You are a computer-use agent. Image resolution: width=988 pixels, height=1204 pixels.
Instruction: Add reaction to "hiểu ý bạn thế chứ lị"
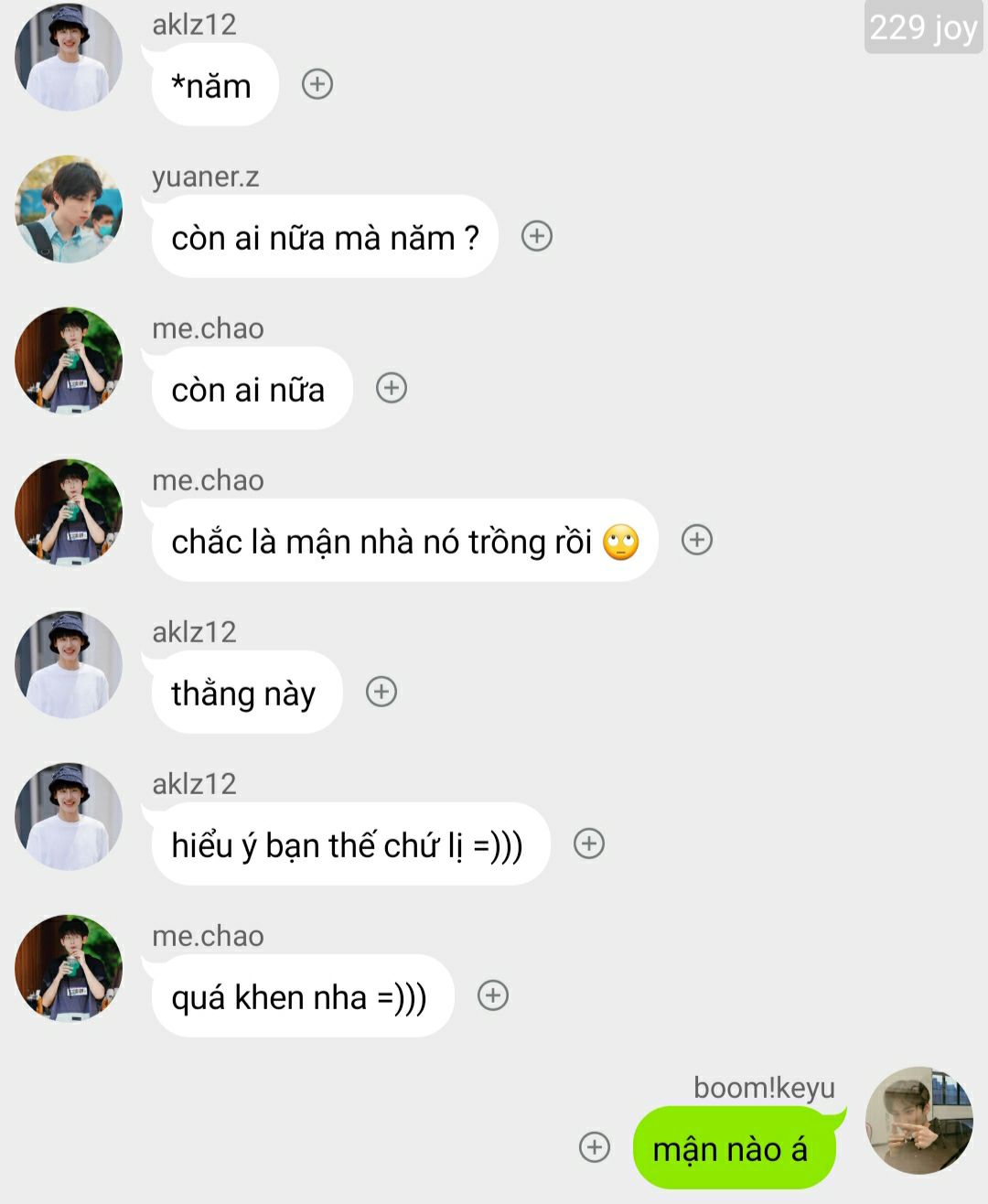(x=589, y=844)
